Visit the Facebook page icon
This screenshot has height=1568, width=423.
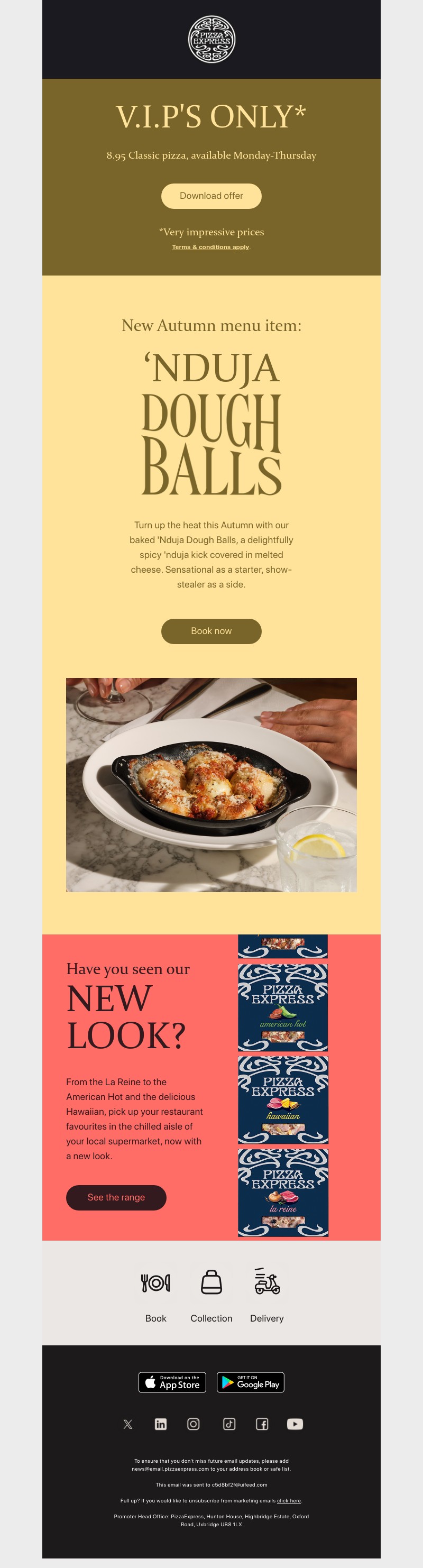[x=262, y=1424]
